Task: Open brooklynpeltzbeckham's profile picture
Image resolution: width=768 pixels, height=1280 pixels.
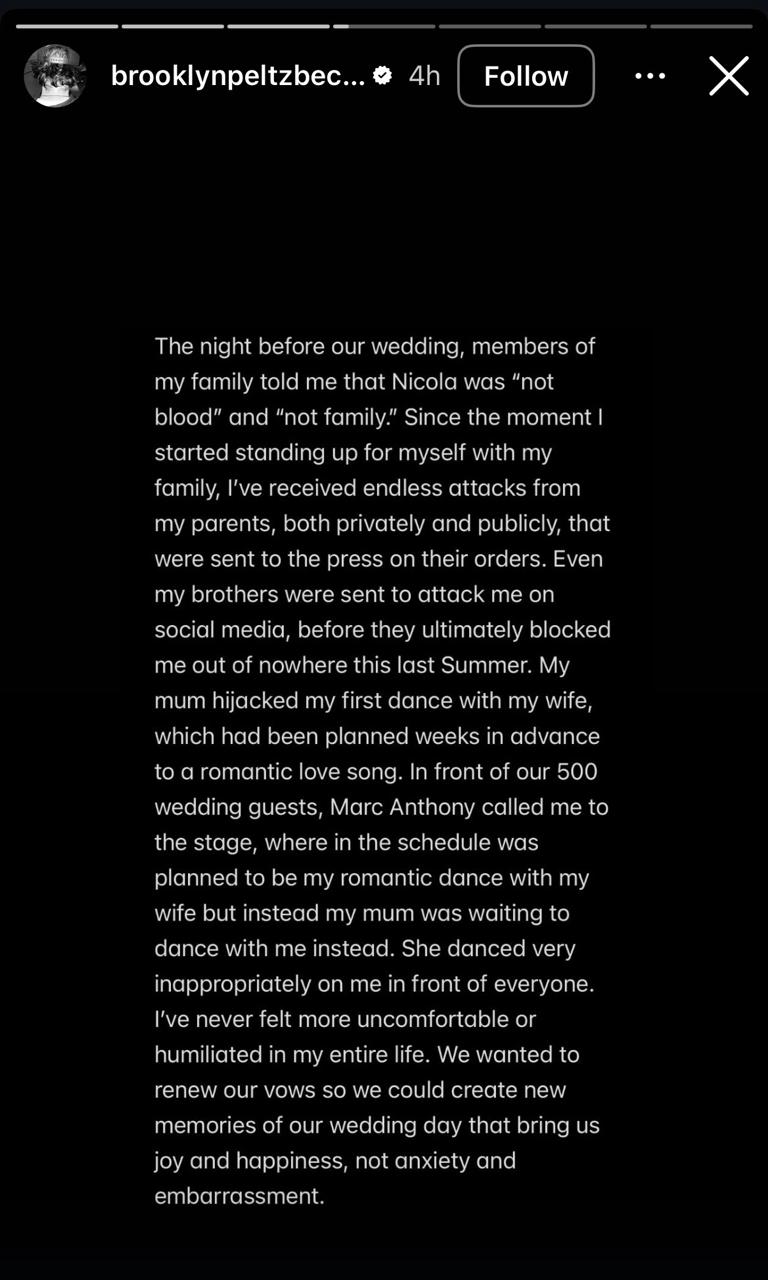Action: click(x=55, y=76)
